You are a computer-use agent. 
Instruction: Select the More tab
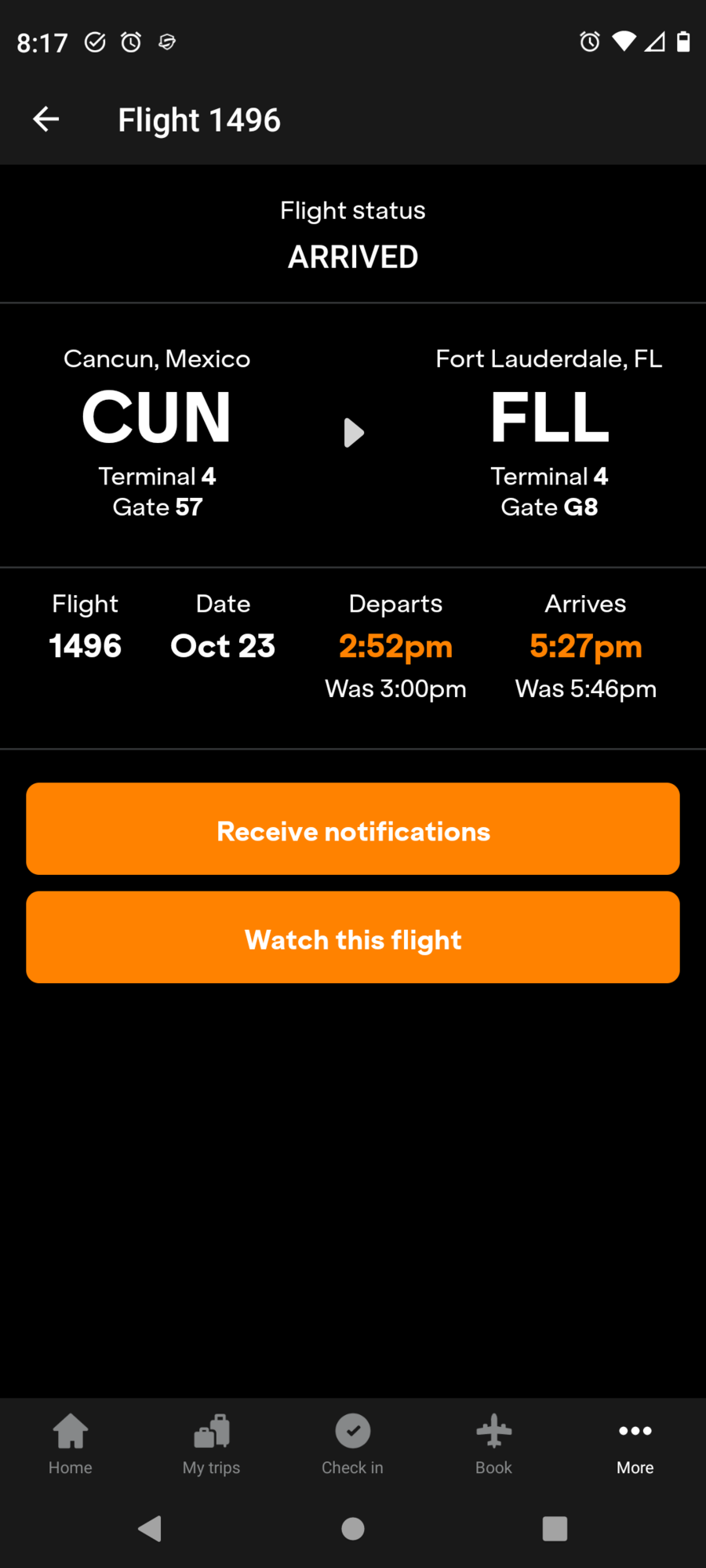[x=635, y=1444]
